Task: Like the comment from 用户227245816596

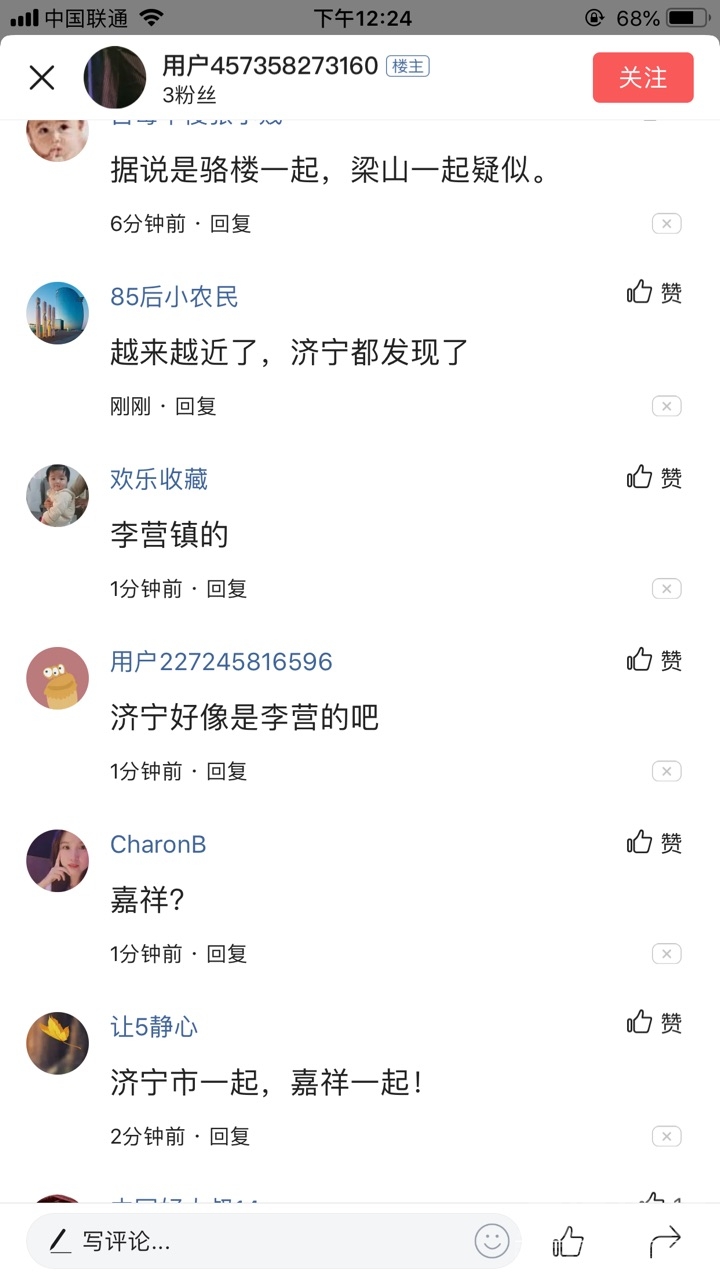Action: point(654,660)
